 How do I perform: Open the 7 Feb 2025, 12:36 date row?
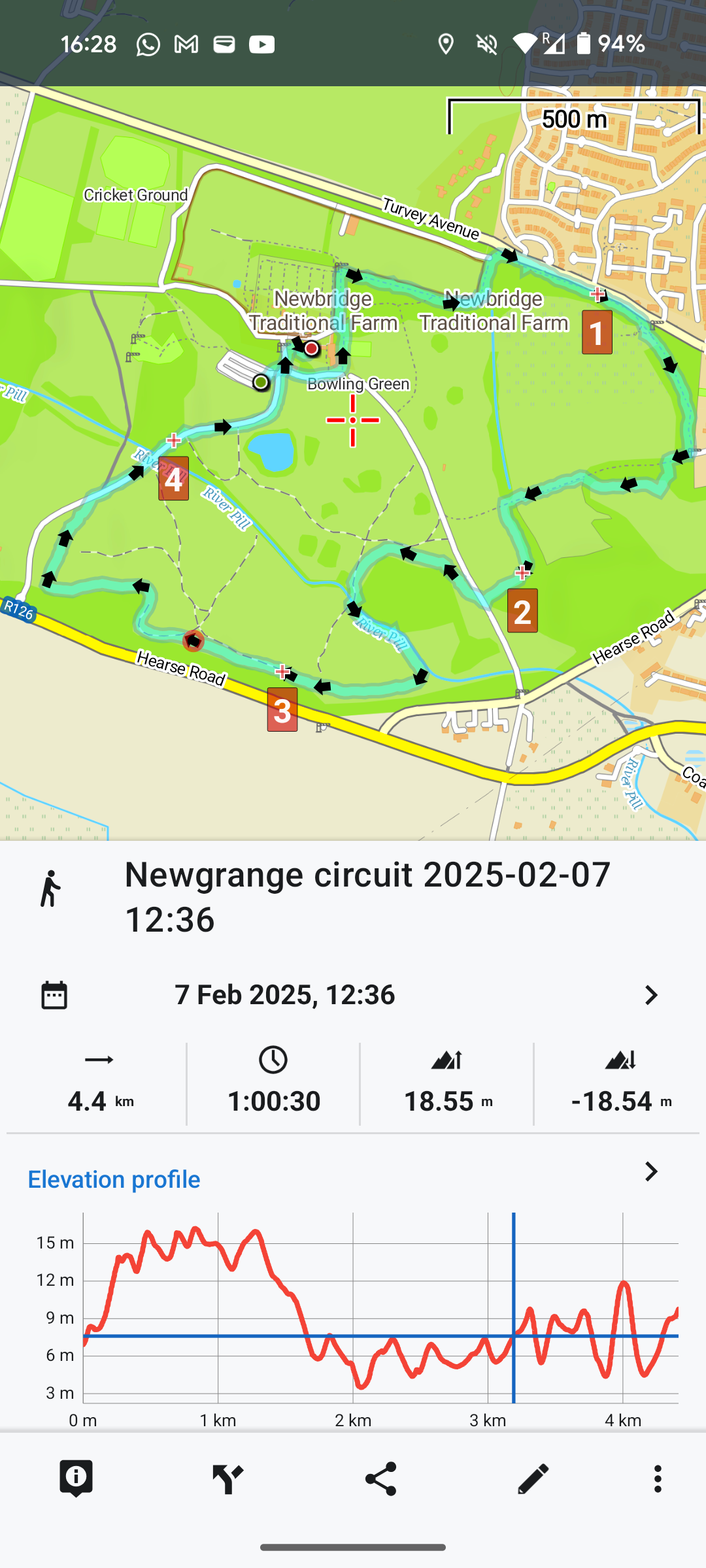353,995
